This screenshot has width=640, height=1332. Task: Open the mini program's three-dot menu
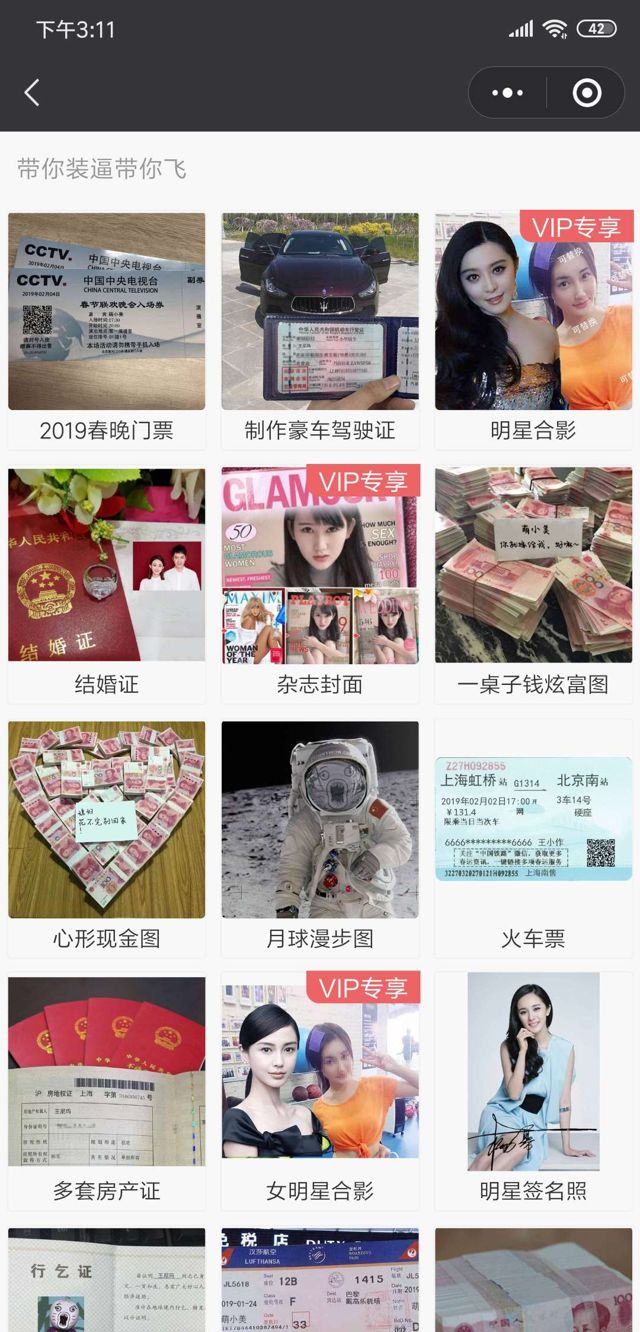pos(507,93)
